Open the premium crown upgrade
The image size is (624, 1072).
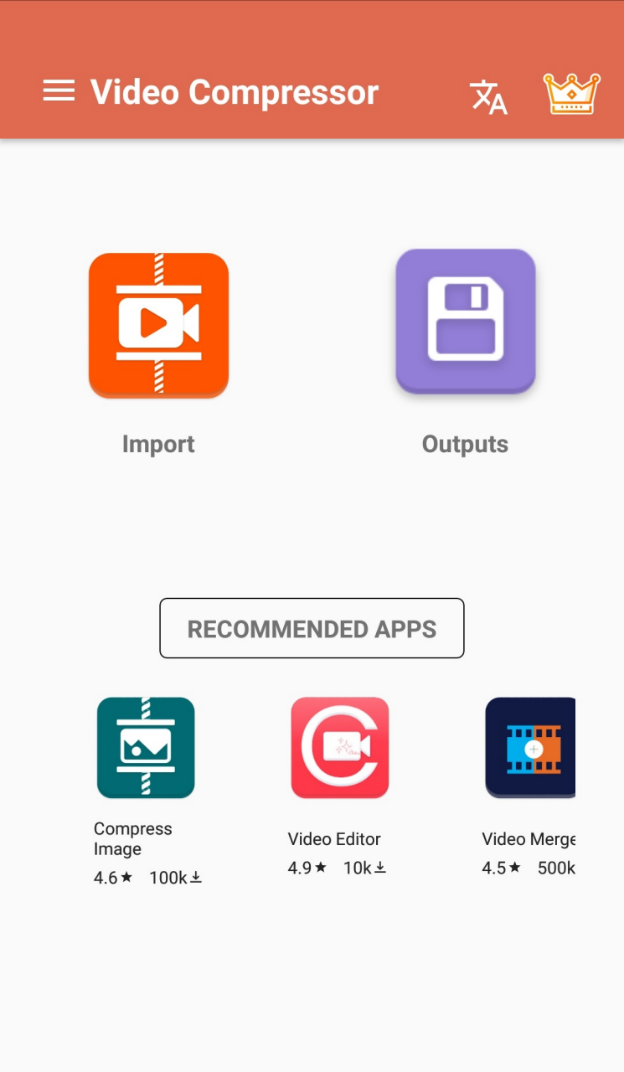[x=571, y=94]
